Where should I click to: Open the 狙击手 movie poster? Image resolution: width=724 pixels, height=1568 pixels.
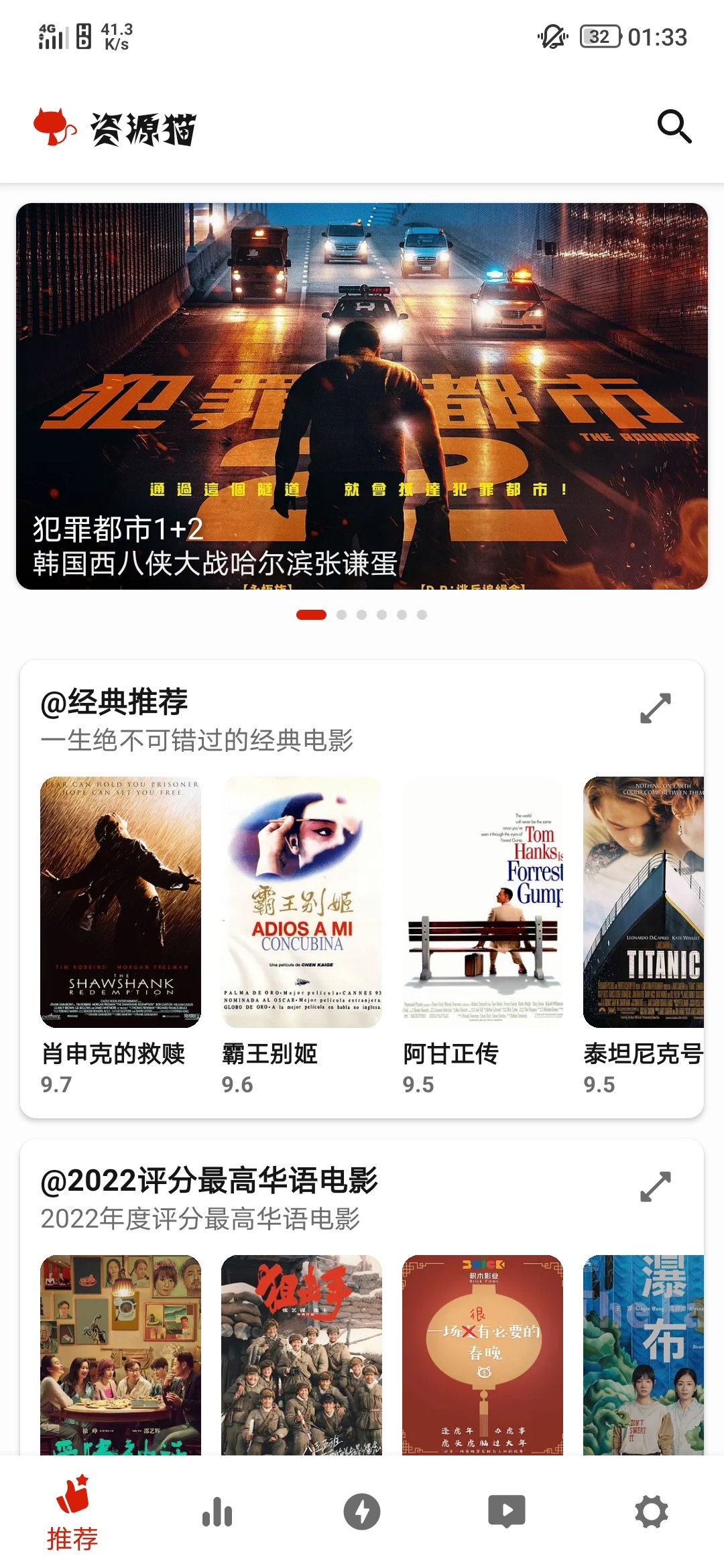coord(302,1354)
